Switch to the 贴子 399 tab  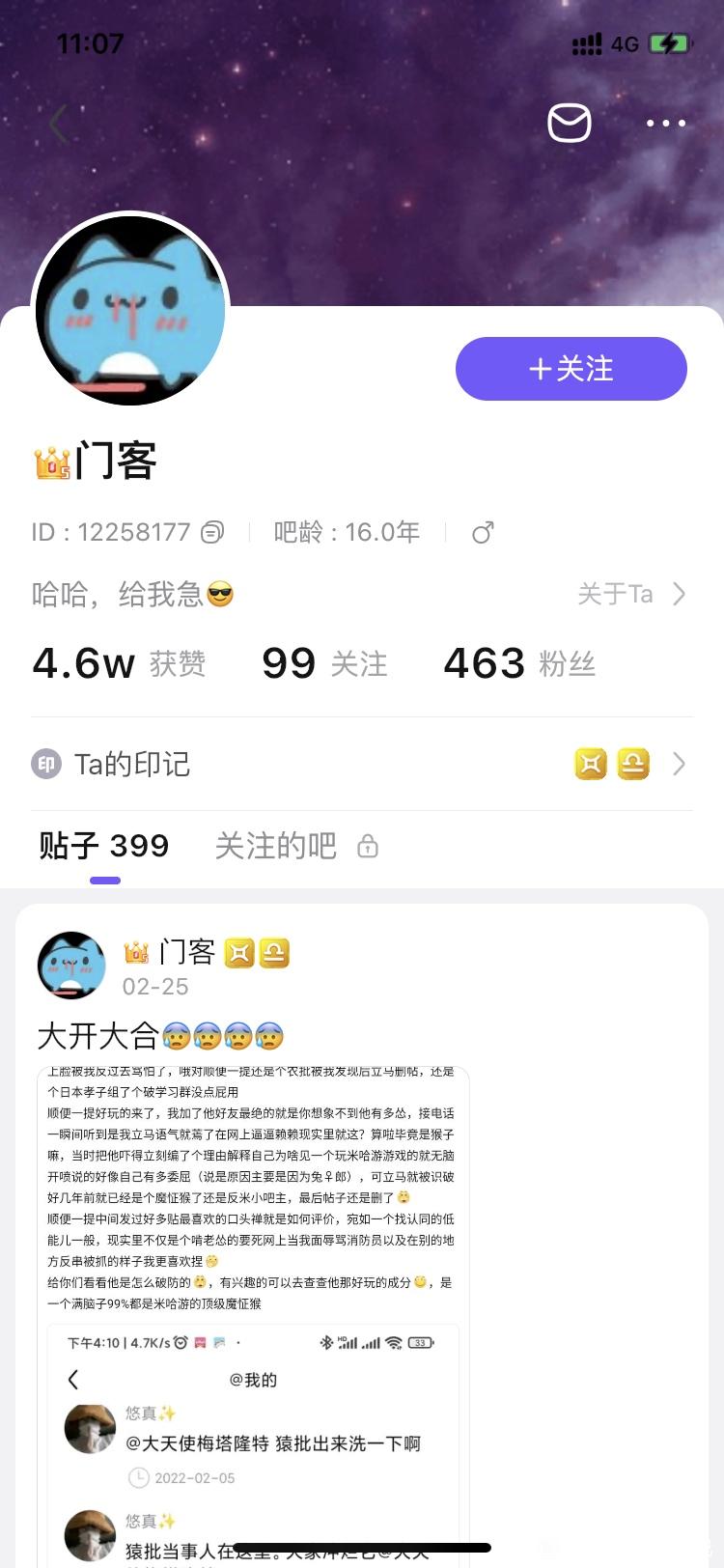[x=104, y=847]
